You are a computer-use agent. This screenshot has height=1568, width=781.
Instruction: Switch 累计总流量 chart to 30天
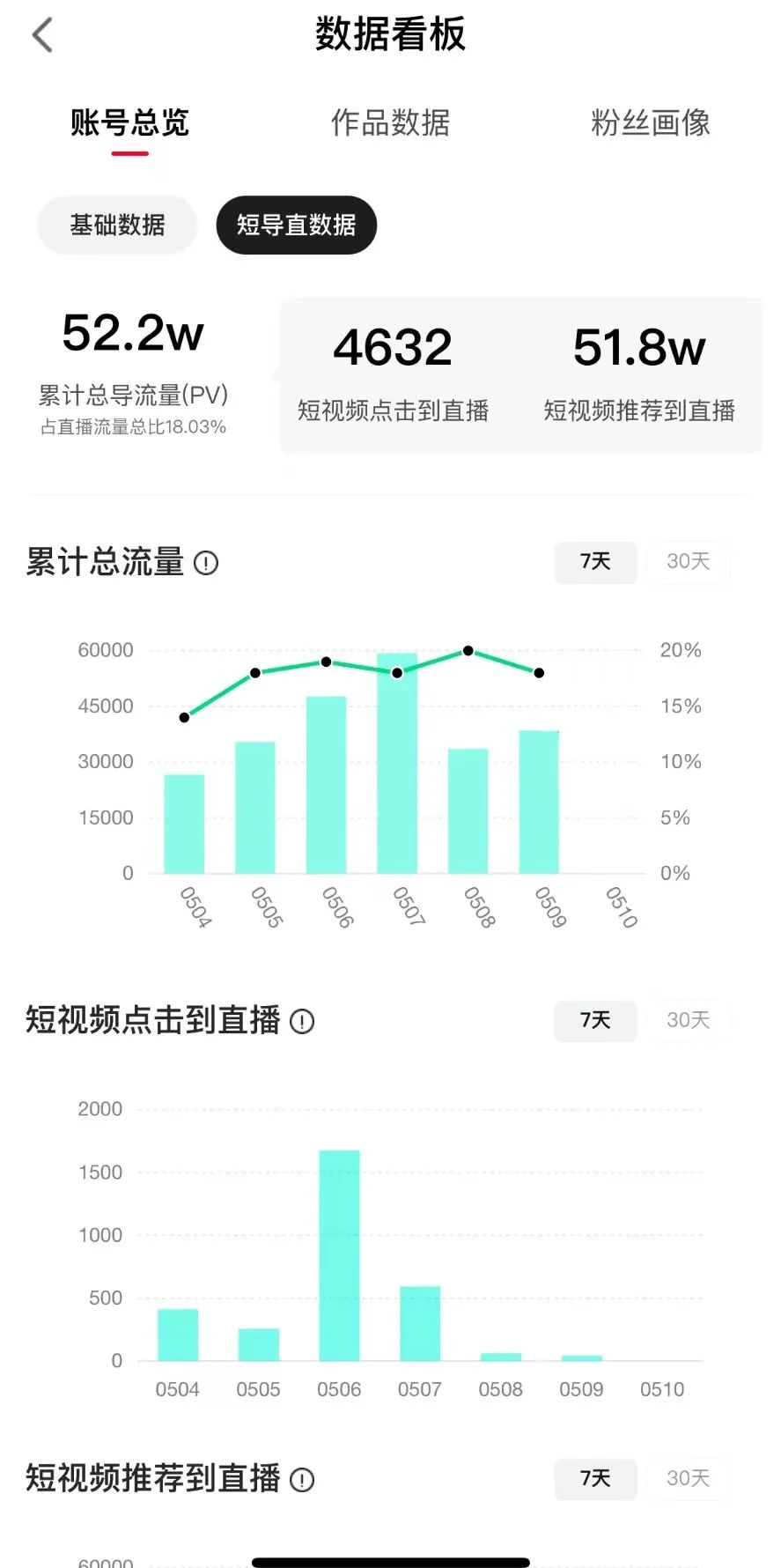[x=688, y=561]
